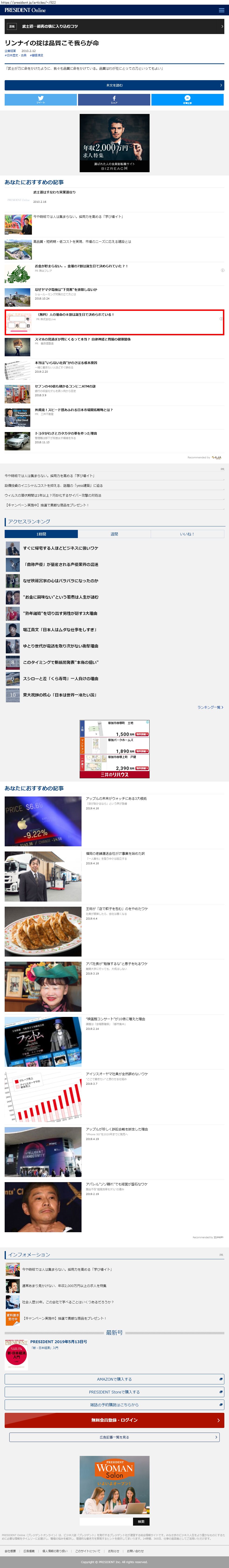Viewport: 229px width, 1568px height.
Task: Open ranked article すぐに帰宅する人ほどビジネスに強いワケ
Action: pyautogui.click(x=60, y=548)
